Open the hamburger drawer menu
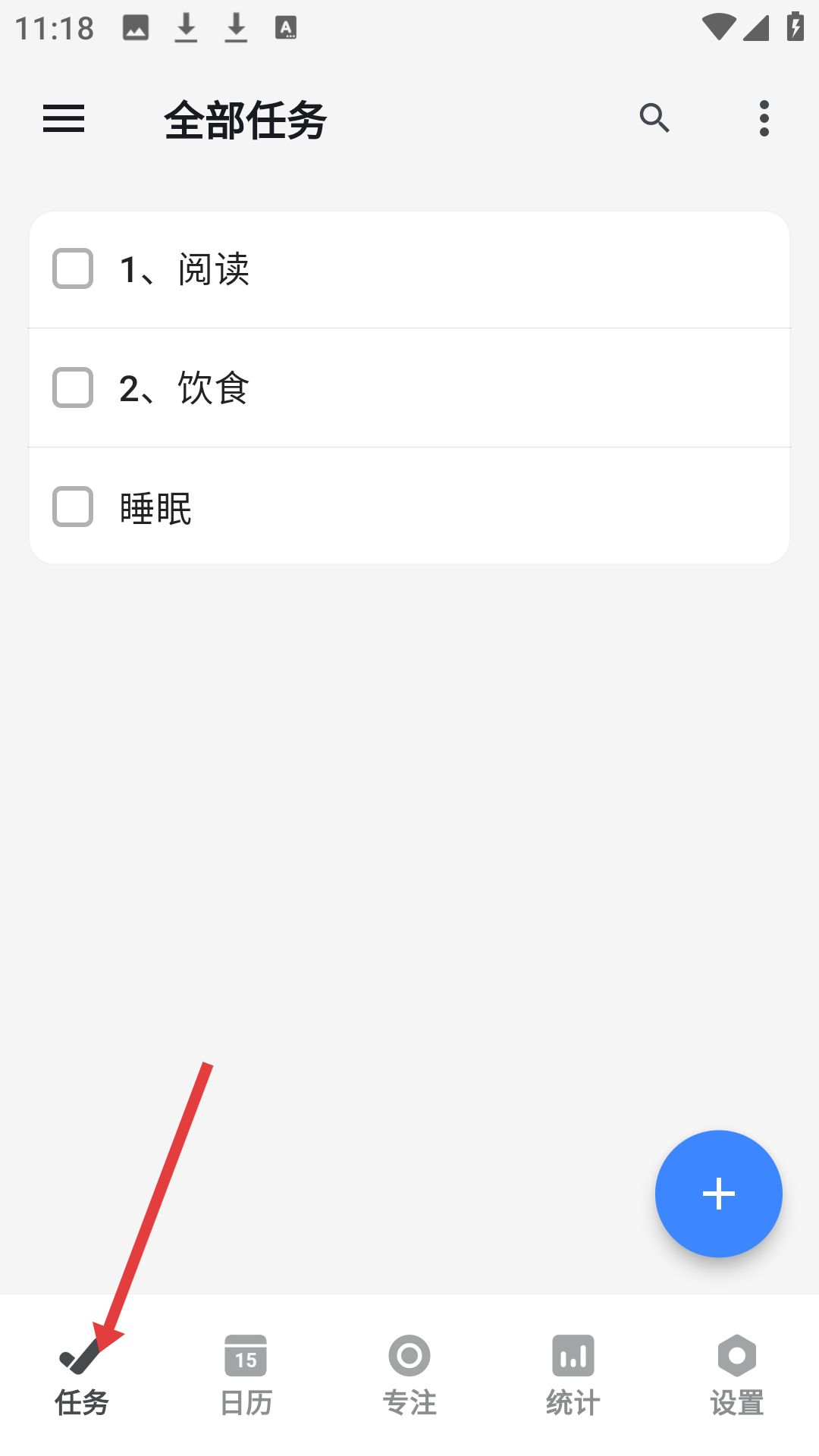819x1456 pixels. tap(64, 118)
